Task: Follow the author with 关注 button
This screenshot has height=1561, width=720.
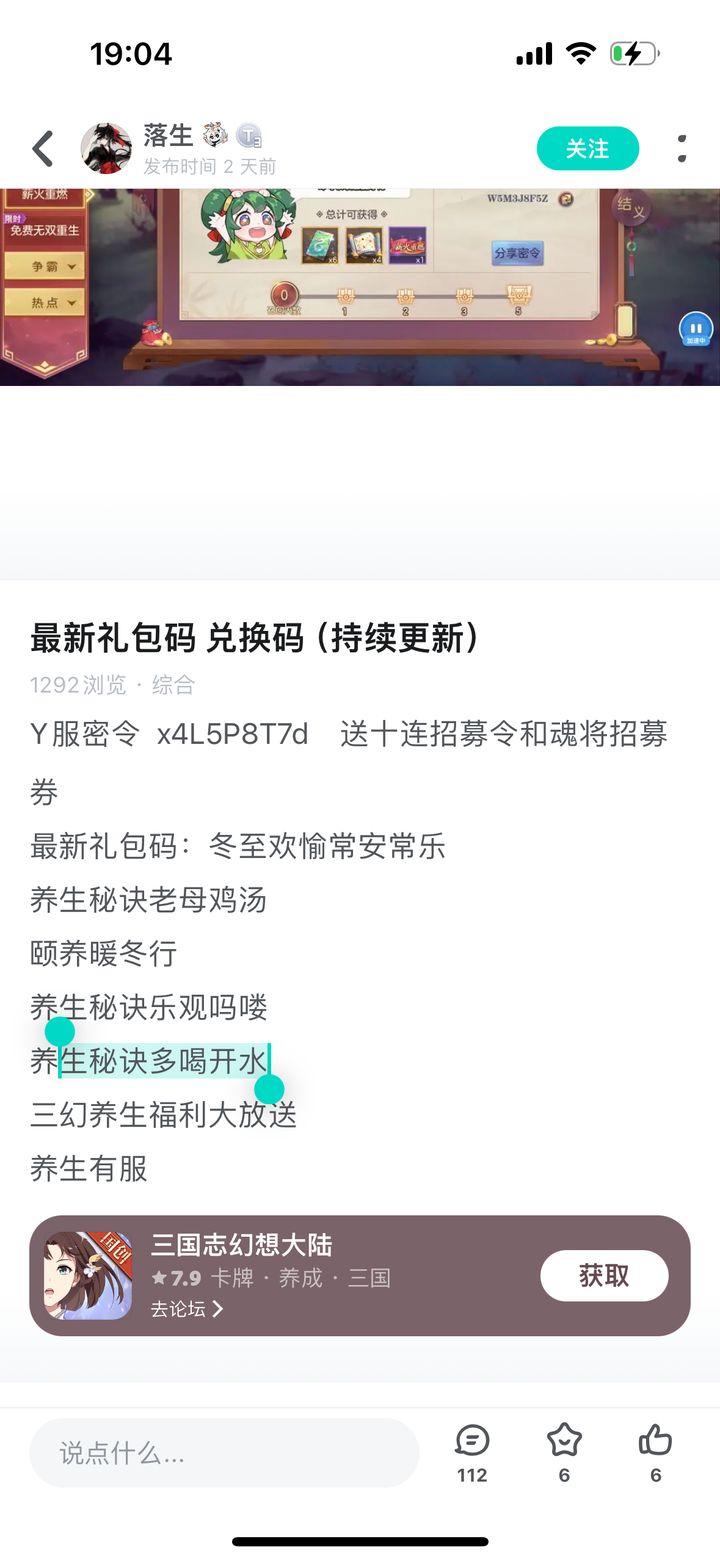Action: pos(587,149)
